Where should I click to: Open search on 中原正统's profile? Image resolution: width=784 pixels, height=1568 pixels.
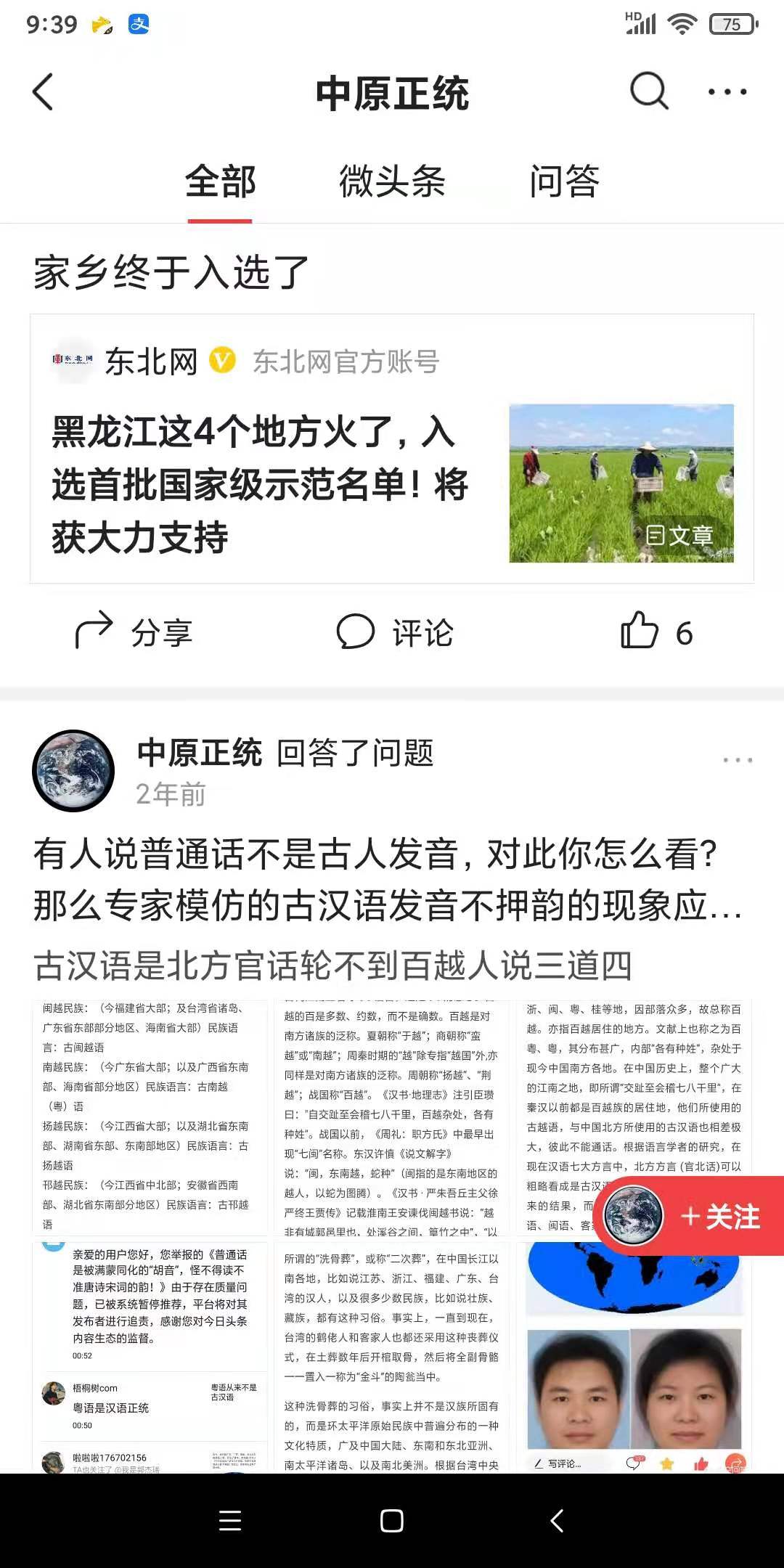[648, 91]
